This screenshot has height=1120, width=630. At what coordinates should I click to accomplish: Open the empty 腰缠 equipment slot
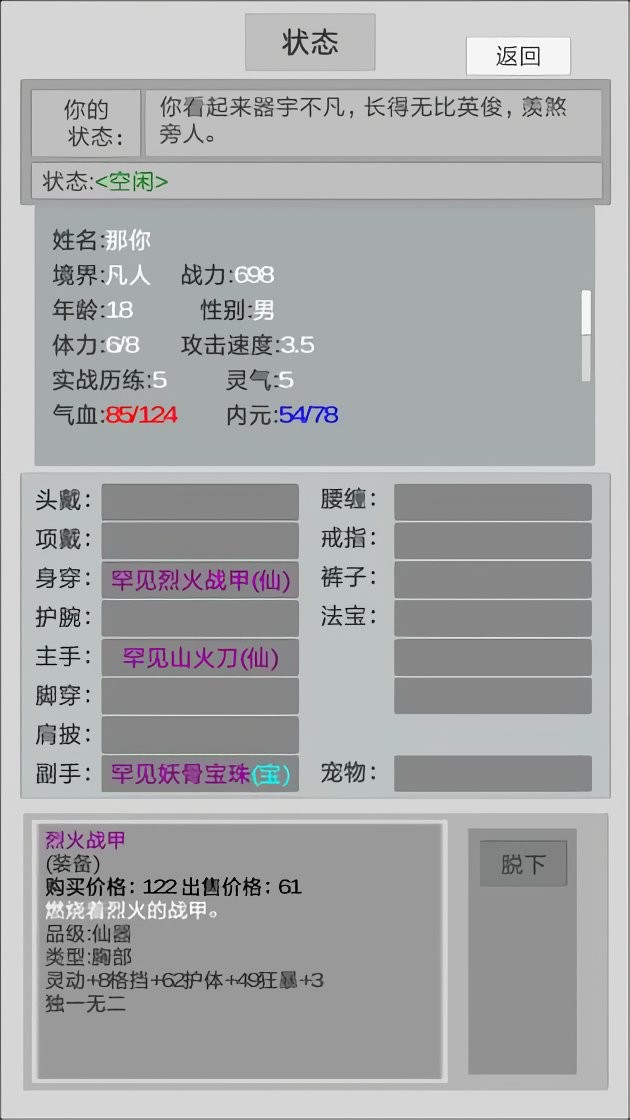(492, 502)
